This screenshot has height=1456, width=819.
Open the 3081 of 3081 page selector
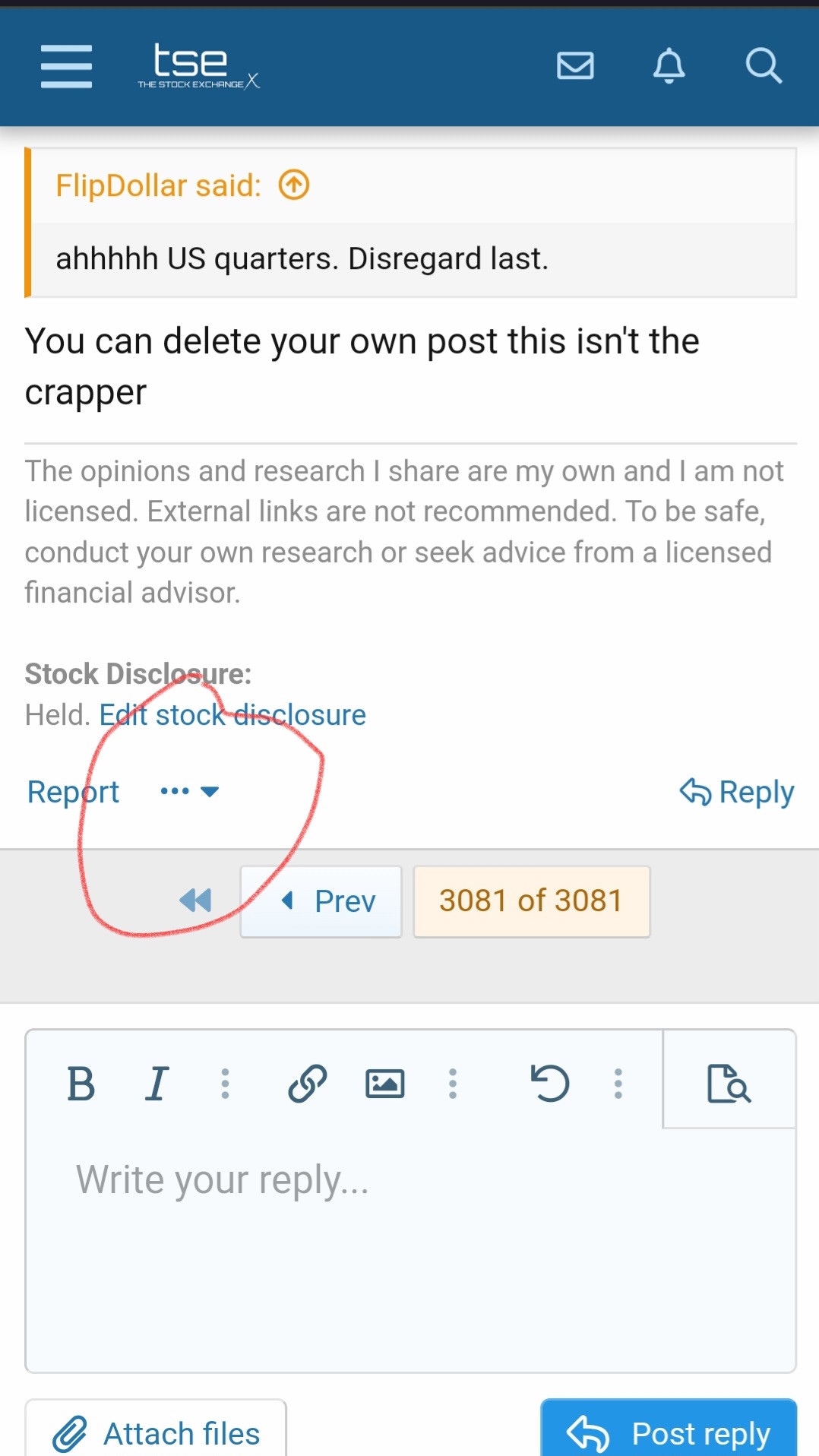531,901
